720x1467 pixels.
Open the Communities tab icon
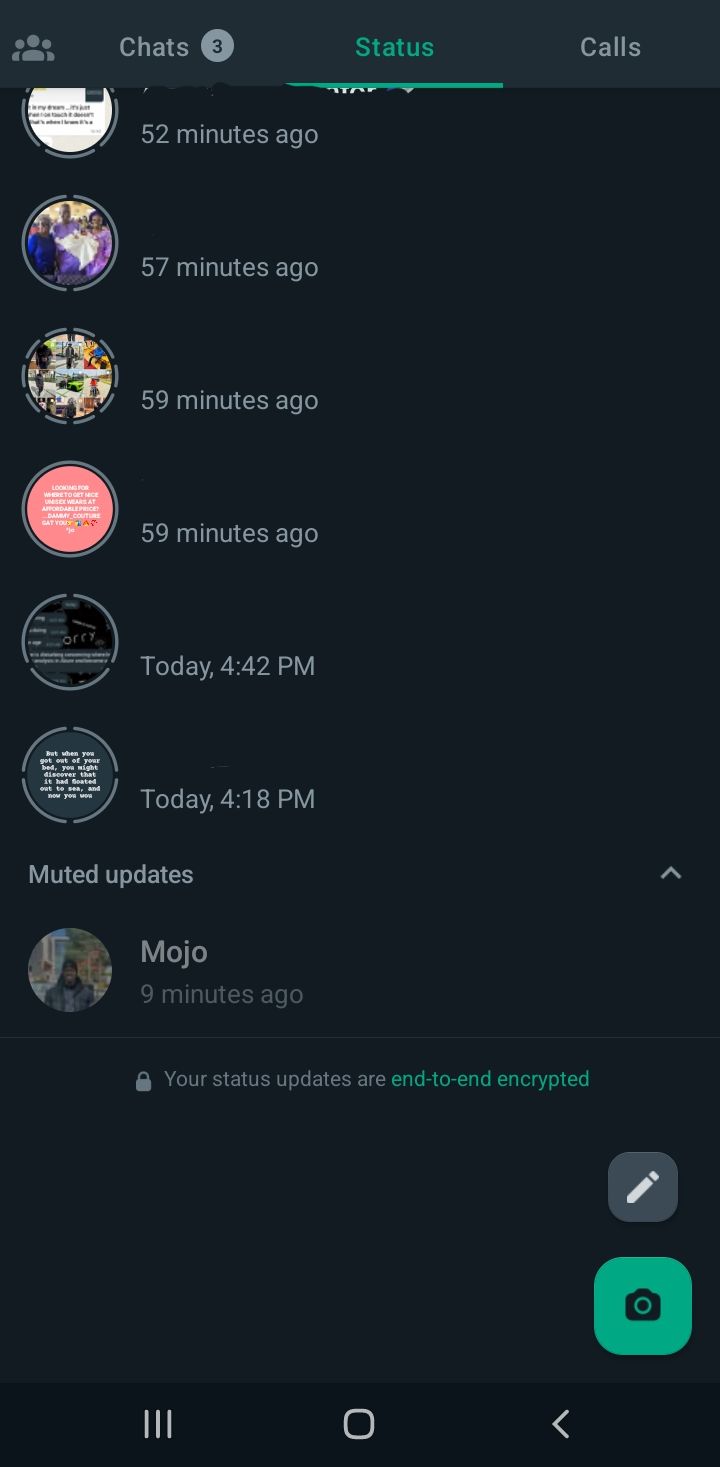(34, 47)
